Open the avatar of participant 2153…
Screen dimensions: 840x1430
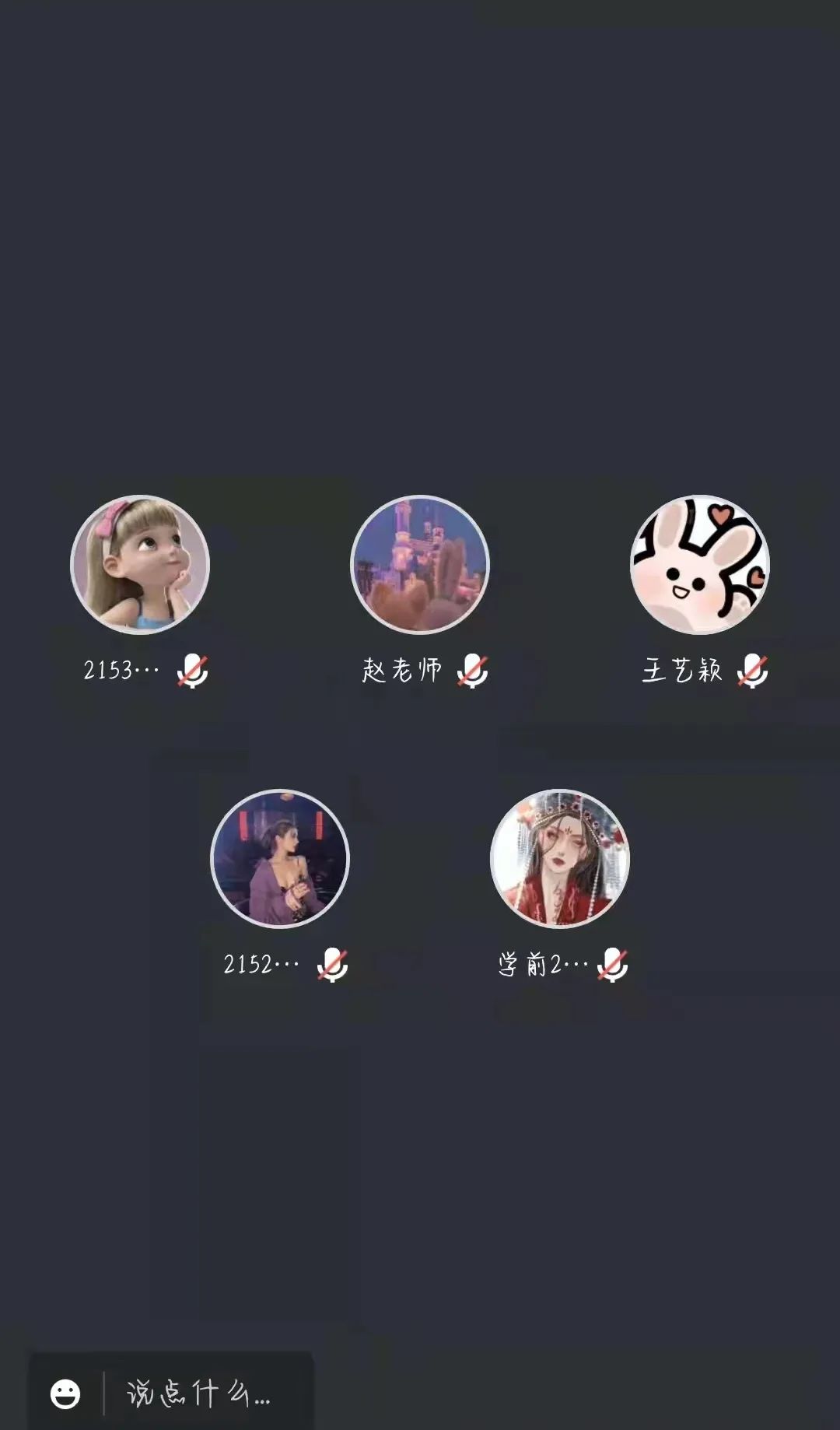pos(140,564)
